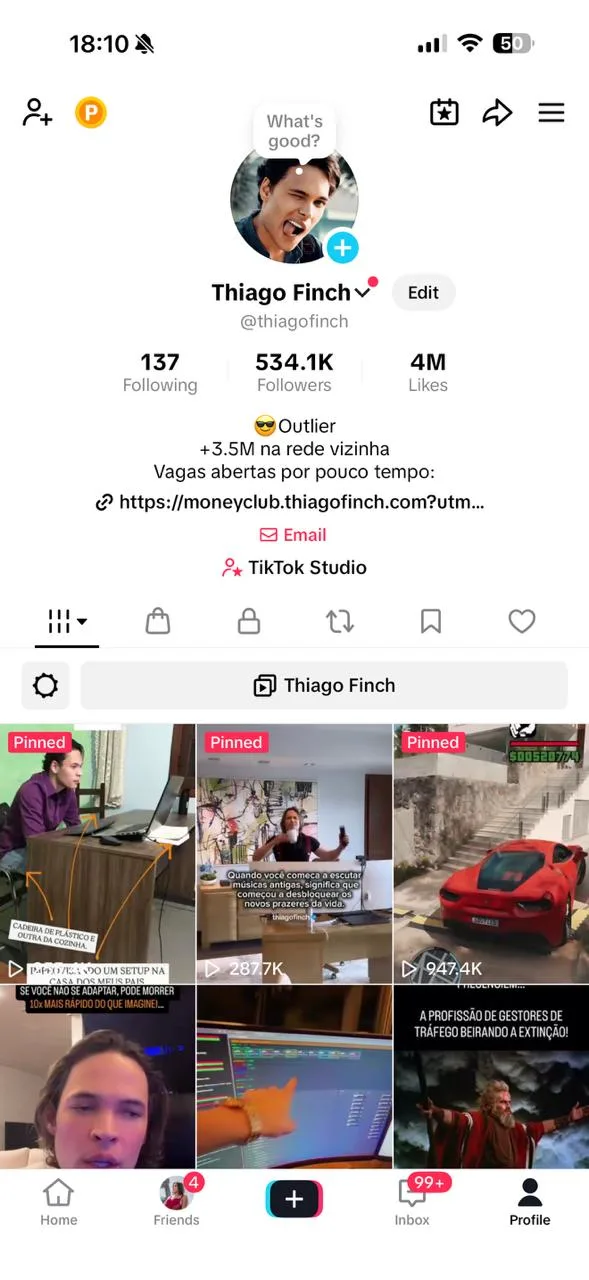The height and width of the screenshot is (1280, 589).
Task: Open TikTok Studio
Action: coord(294,568)
